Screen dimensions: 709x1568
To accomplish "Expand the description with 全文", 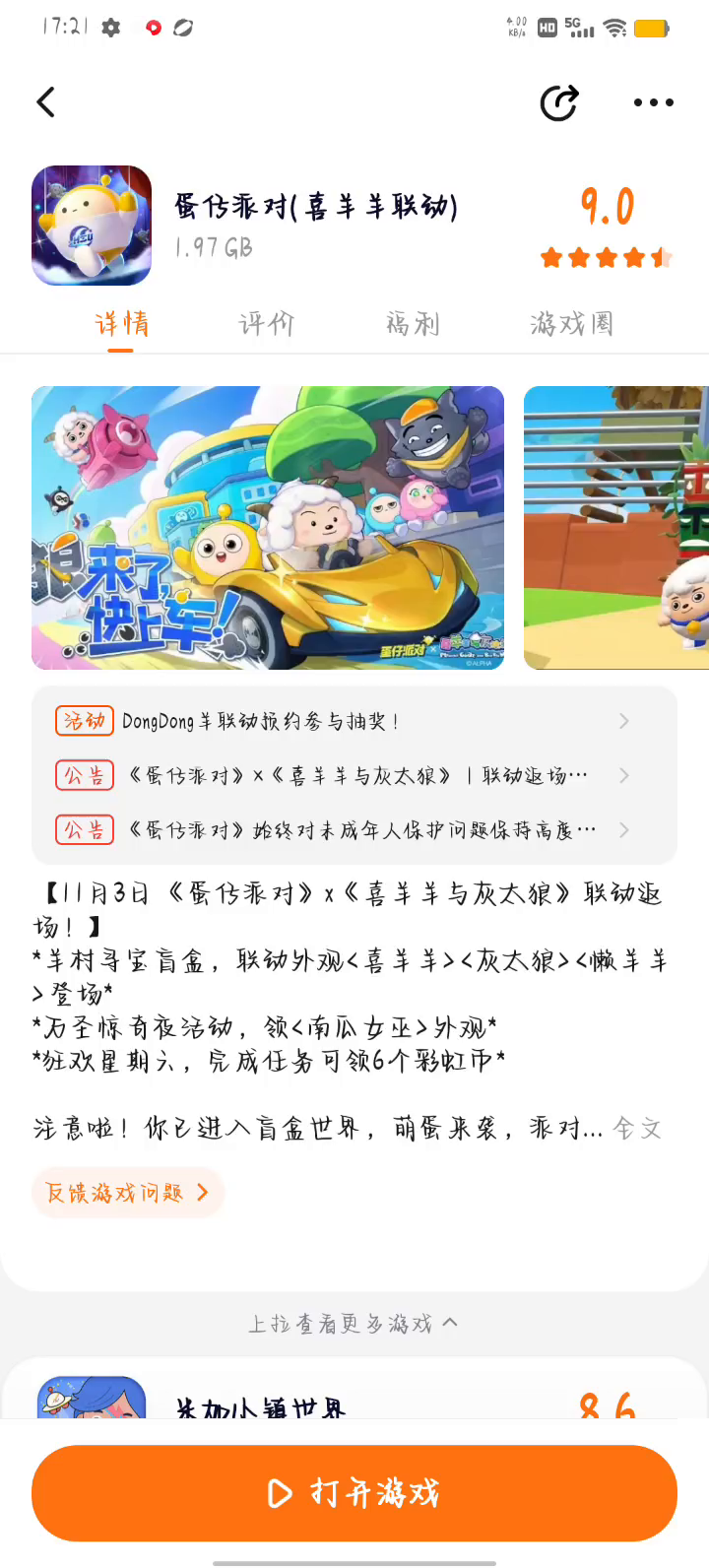I will tap(636, 1128).
